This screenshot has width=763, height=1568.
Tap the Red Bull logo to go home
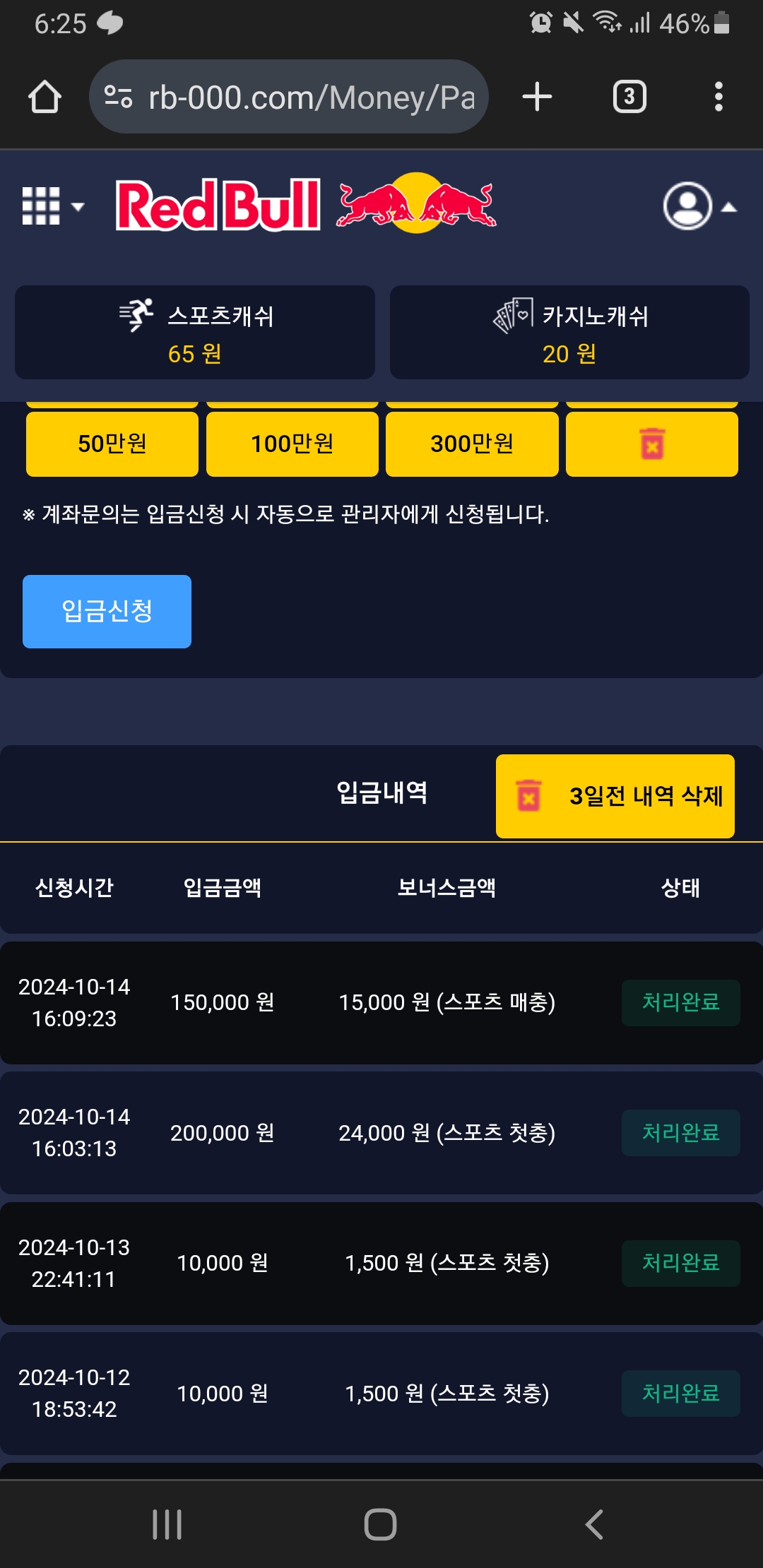[x=305, y=205]
